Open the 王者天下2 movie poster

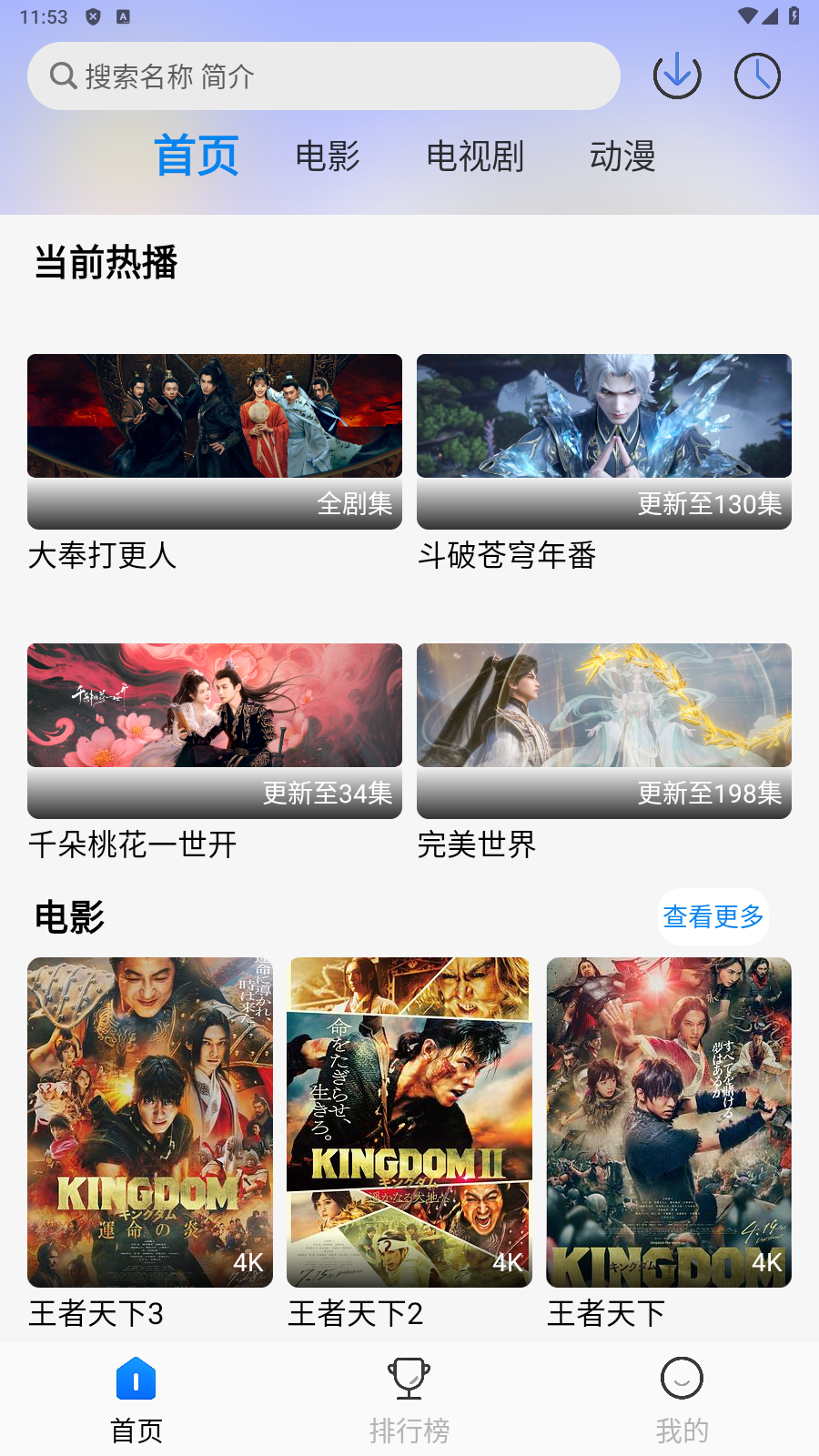pyautogui.click(x=409, y=1121)
